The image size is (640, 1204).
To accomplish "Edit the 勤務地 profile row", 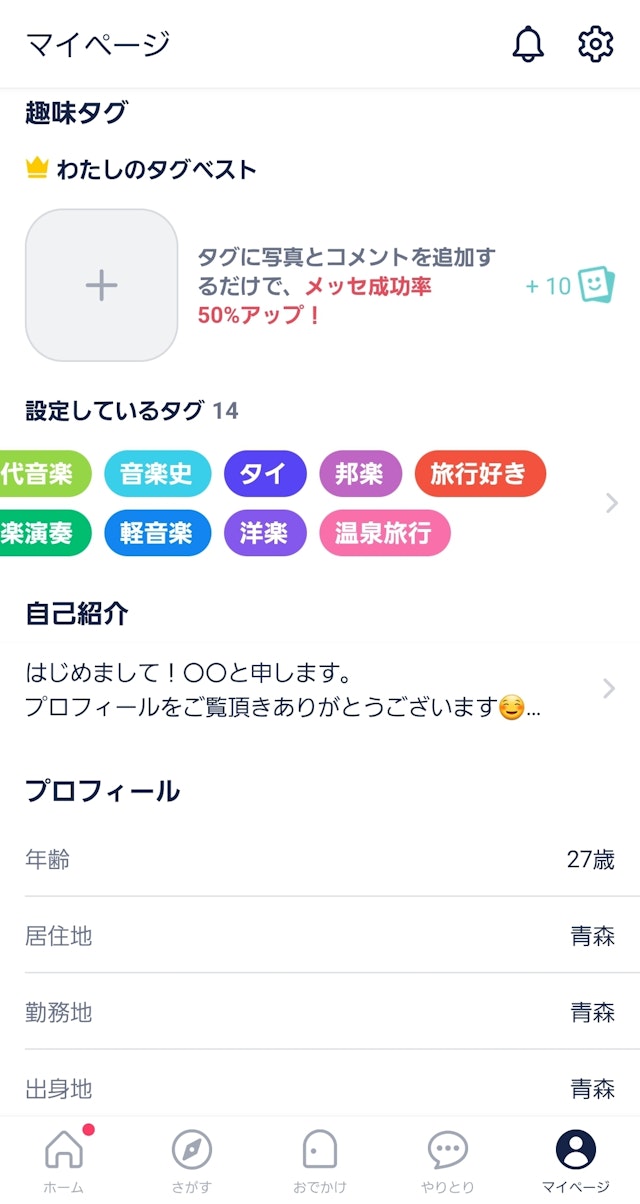I will [320, 1012].
